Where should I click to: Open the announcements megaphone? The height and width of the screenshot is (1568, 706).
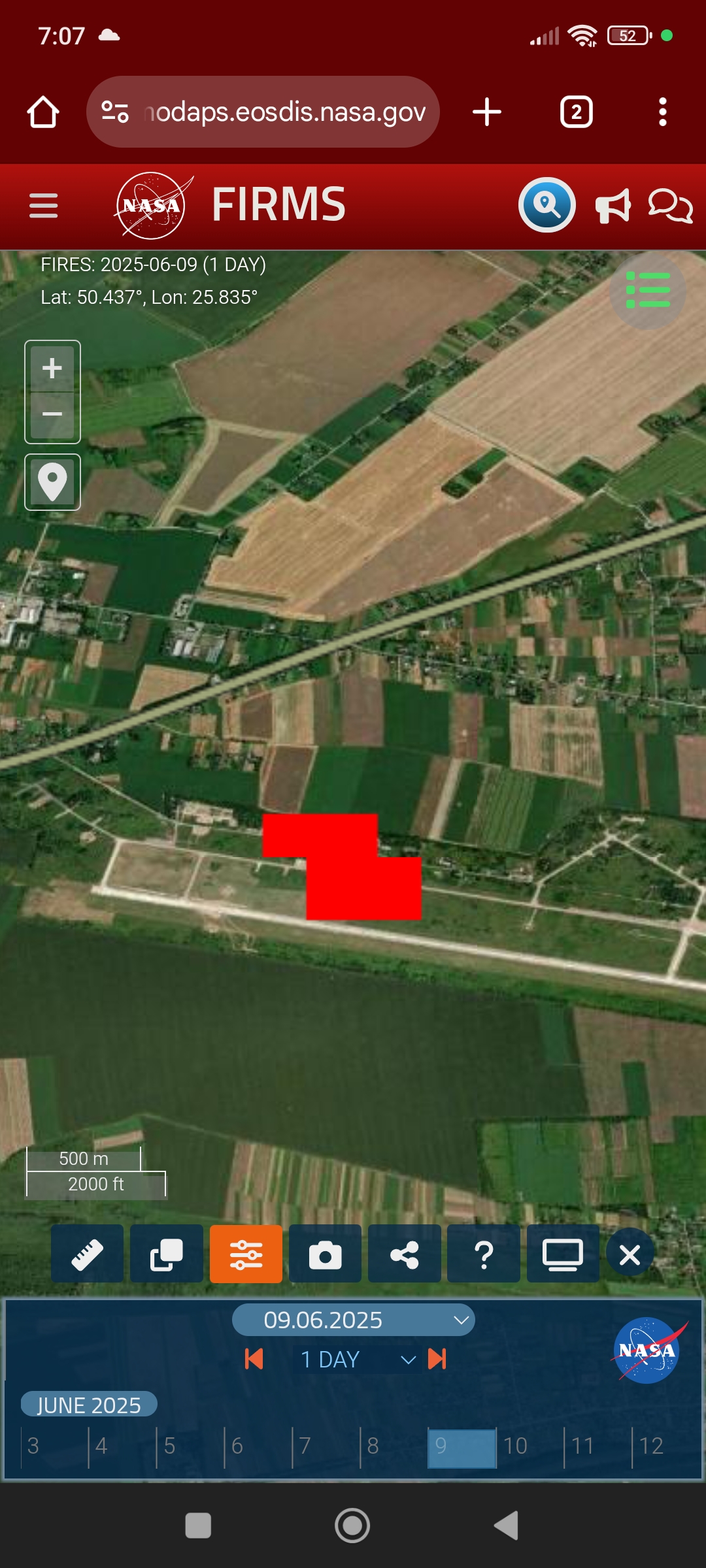click(613, 206)
